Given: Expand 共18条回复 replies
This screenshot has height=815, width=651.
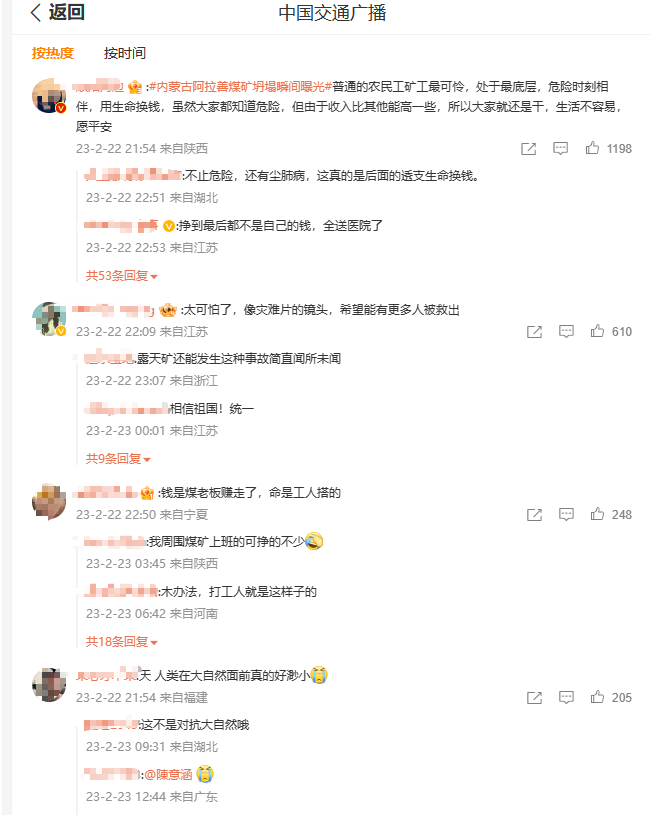Looking at the screenshot, I should pos(121,641).
